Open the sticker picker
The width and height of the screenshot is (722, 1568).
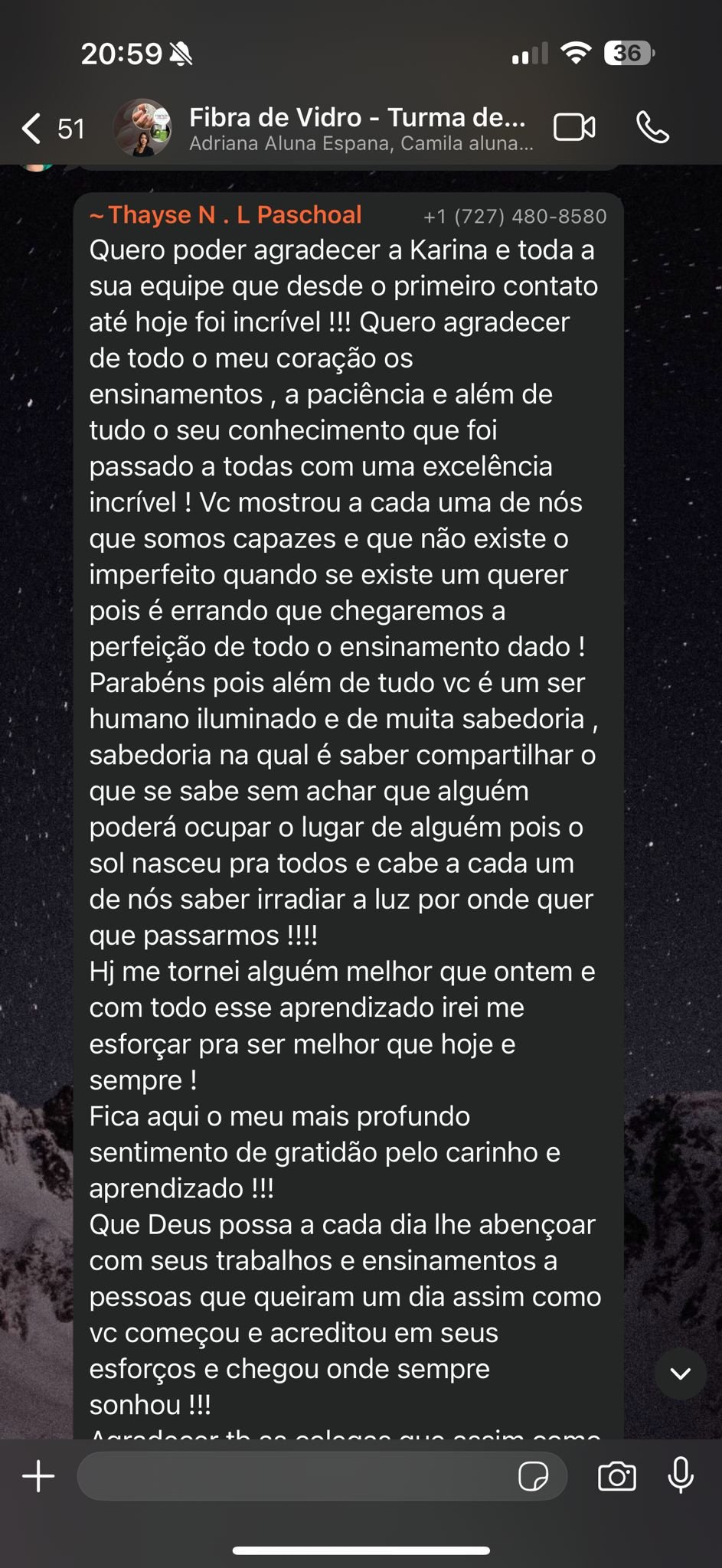pyautogui.click(x=533, y=1476)
